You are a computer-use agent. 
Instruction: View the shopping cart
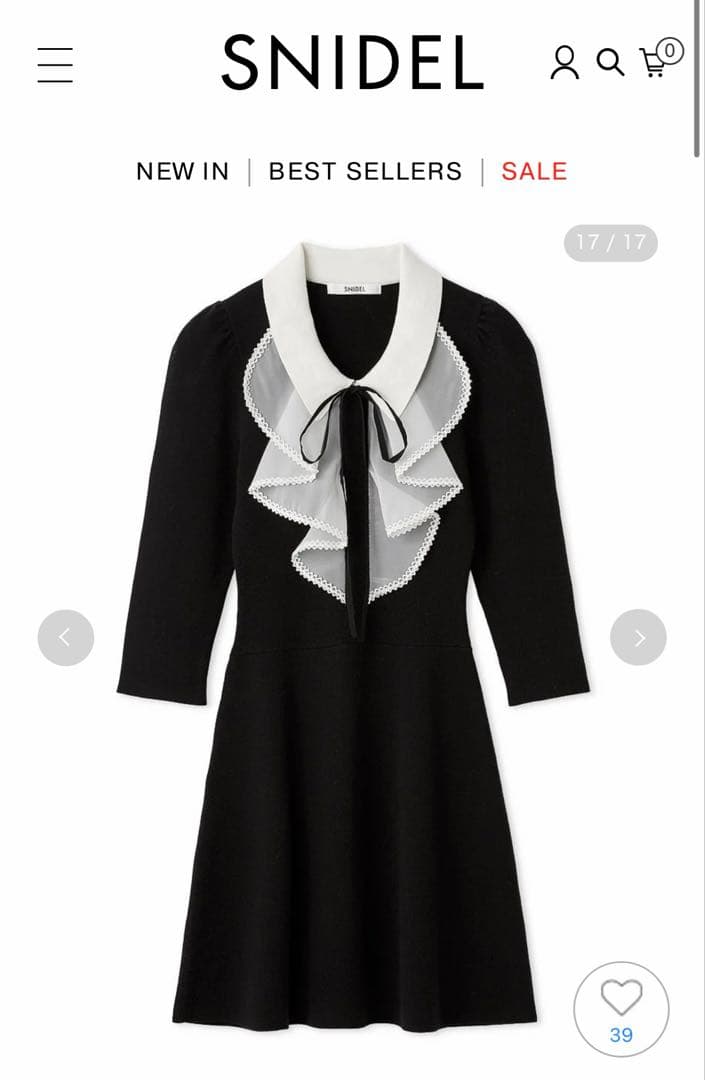pos(656,60)
